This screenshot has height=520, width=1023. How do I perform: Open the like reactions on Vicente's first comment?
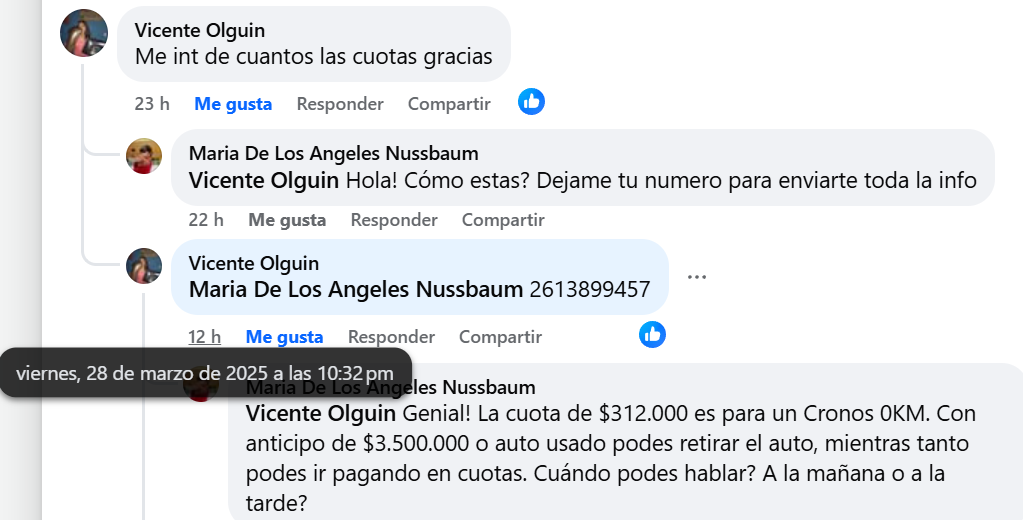531,101
